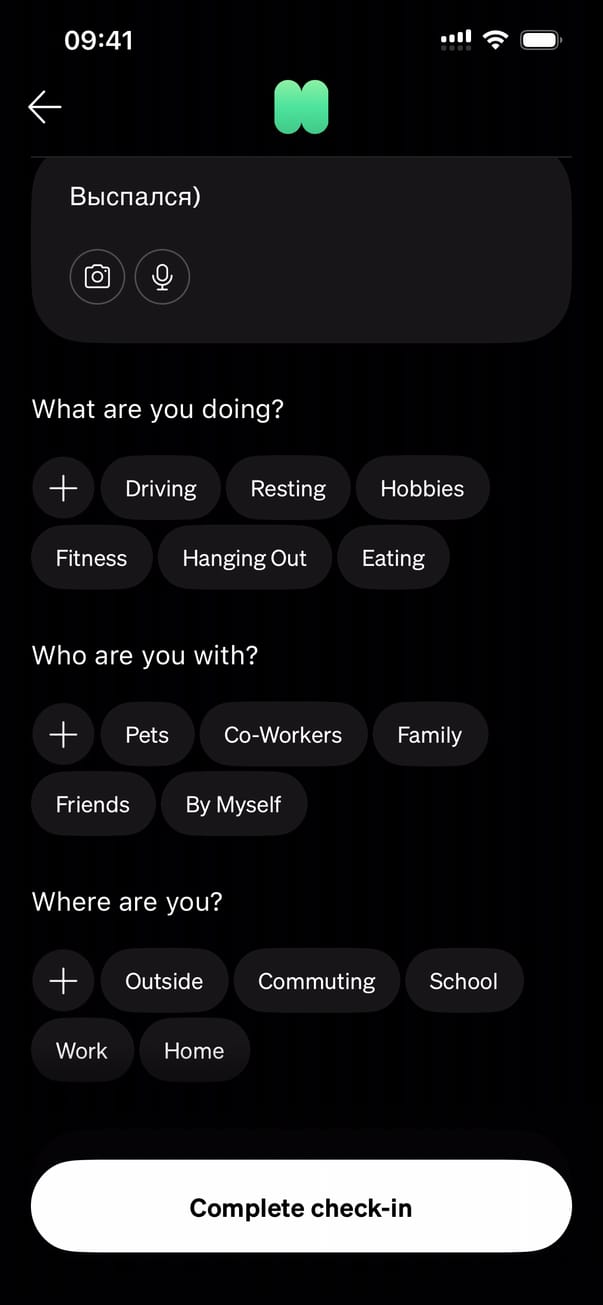Mark Fitness as what you're doing
Screen dimensions: 603x1305
click(92, 558)
